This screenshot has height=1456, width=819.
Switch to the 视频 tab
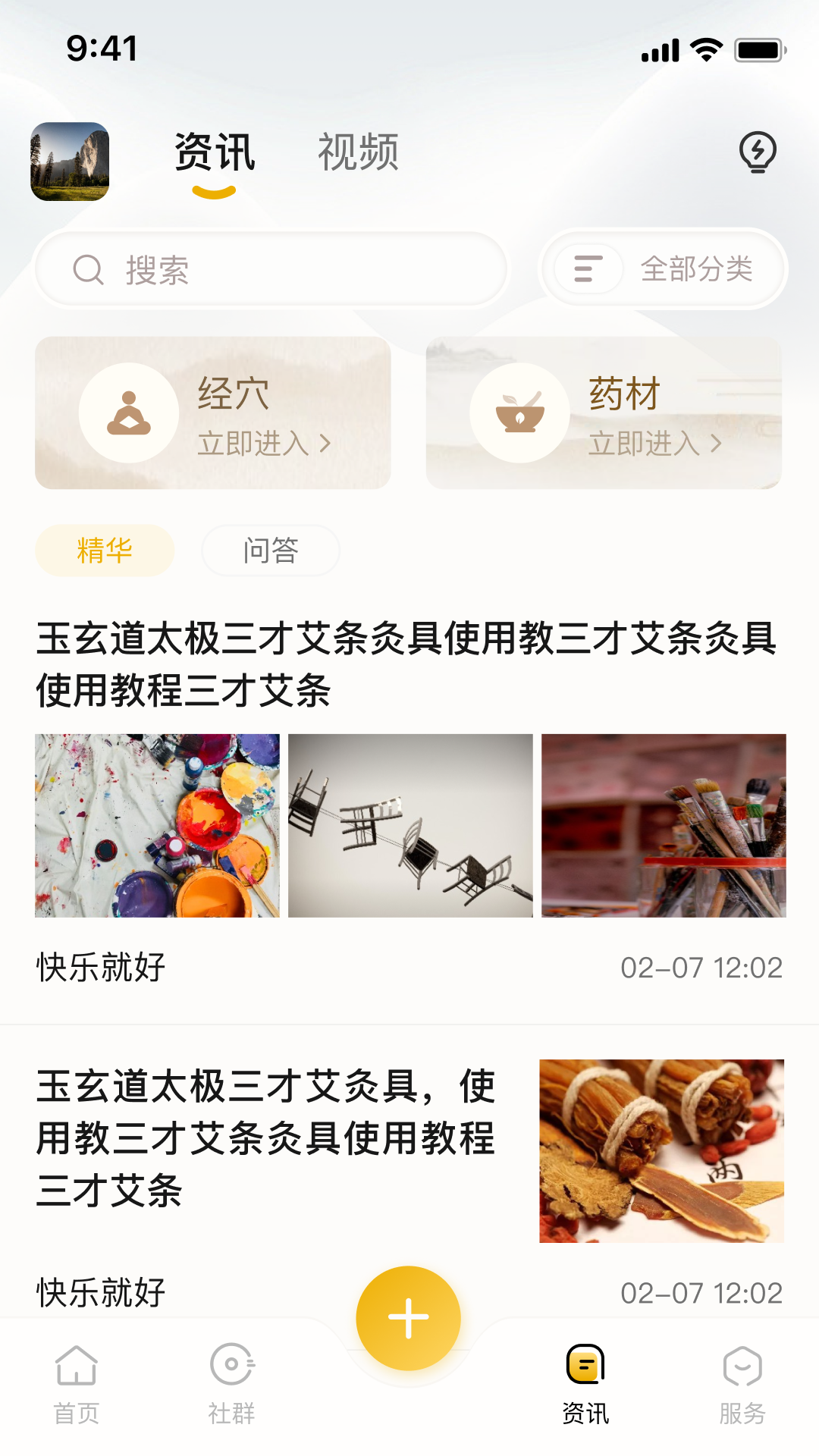tap(359, 152)
